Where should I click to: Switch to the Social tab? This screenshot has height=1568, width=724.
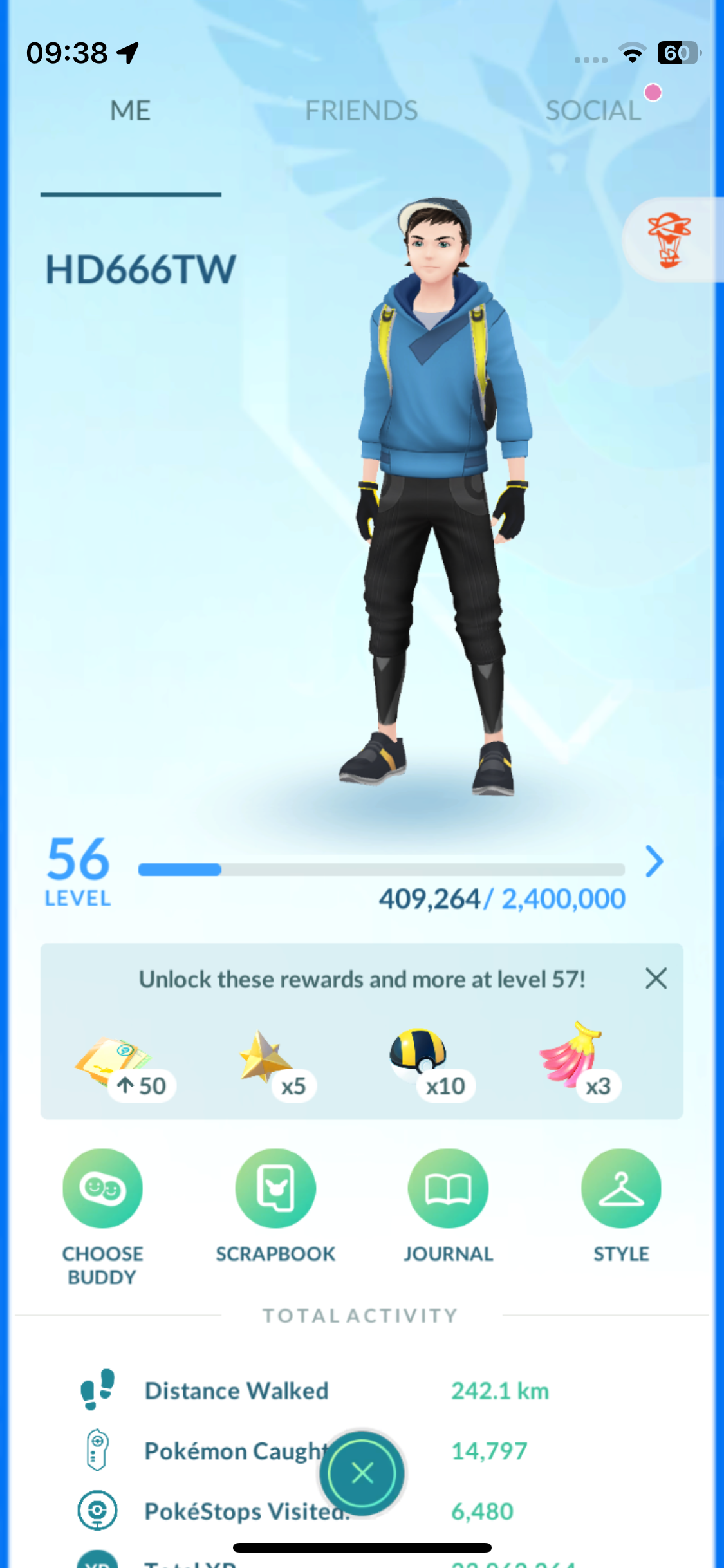point(593,111)
